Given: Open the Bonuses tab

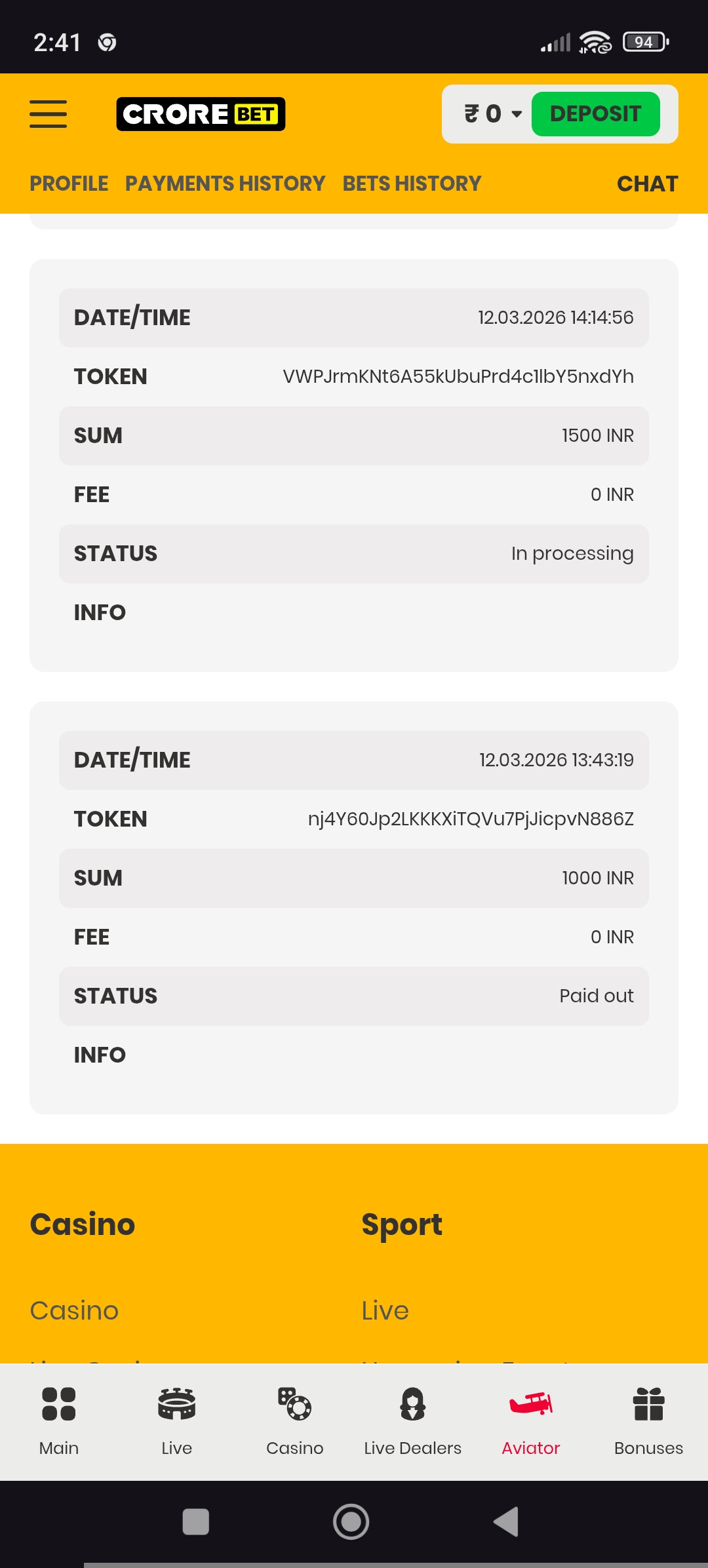Looking at the screenshot, I should tap(648, 1421).
